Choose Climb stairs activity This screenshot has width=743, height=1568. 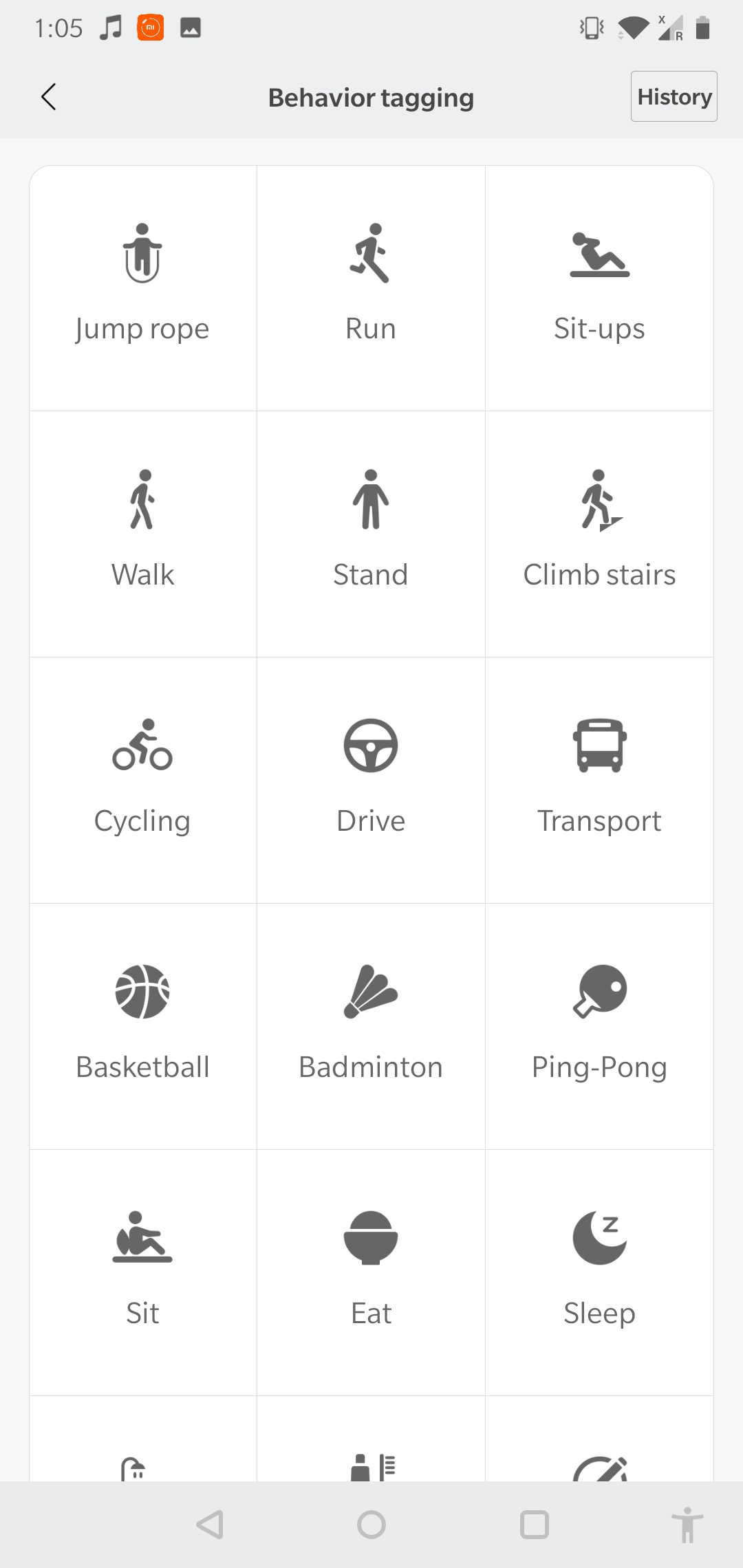599,534
